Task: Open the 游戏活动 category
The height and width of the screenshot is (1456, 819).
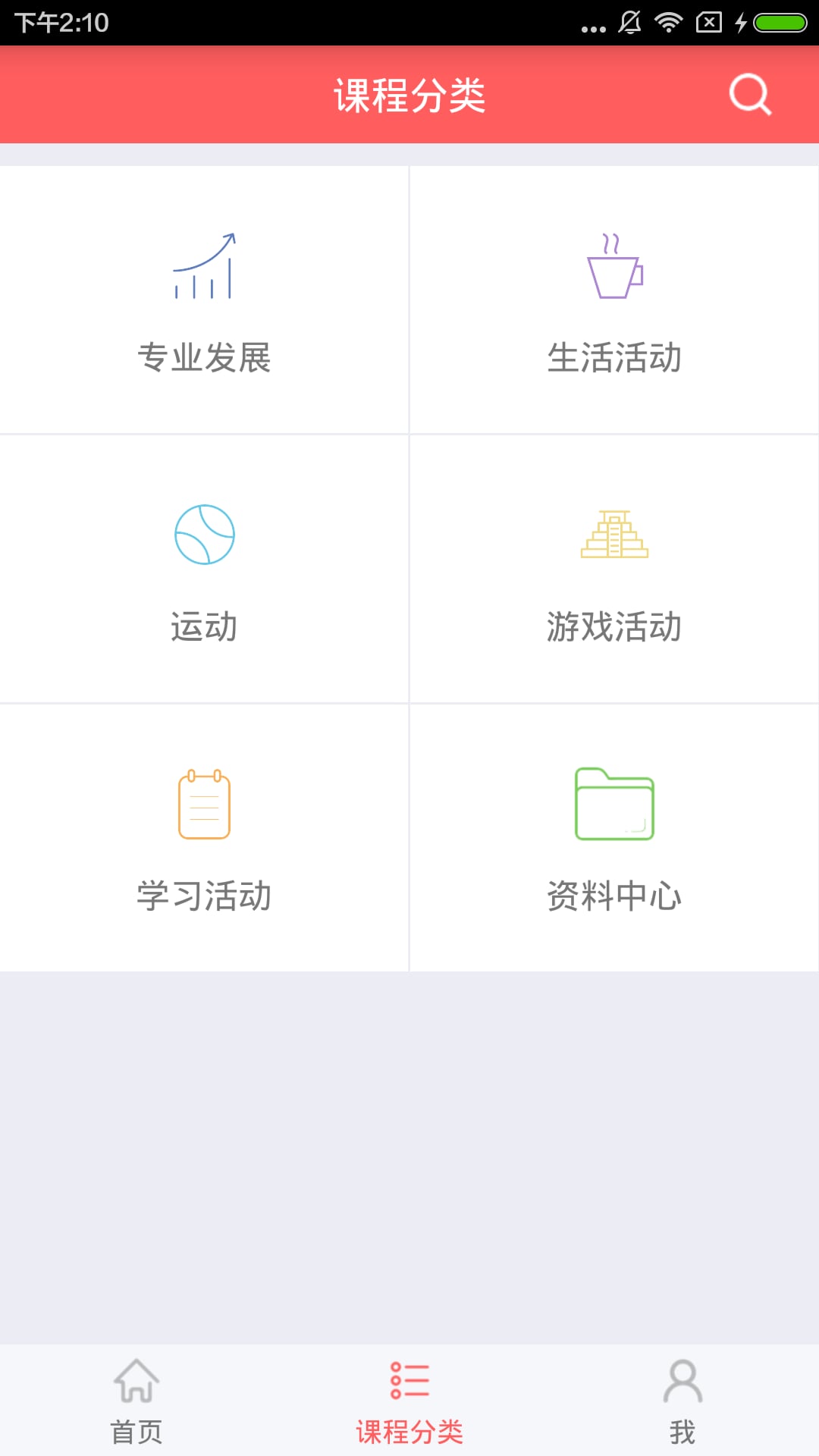Action: (614, 570)
